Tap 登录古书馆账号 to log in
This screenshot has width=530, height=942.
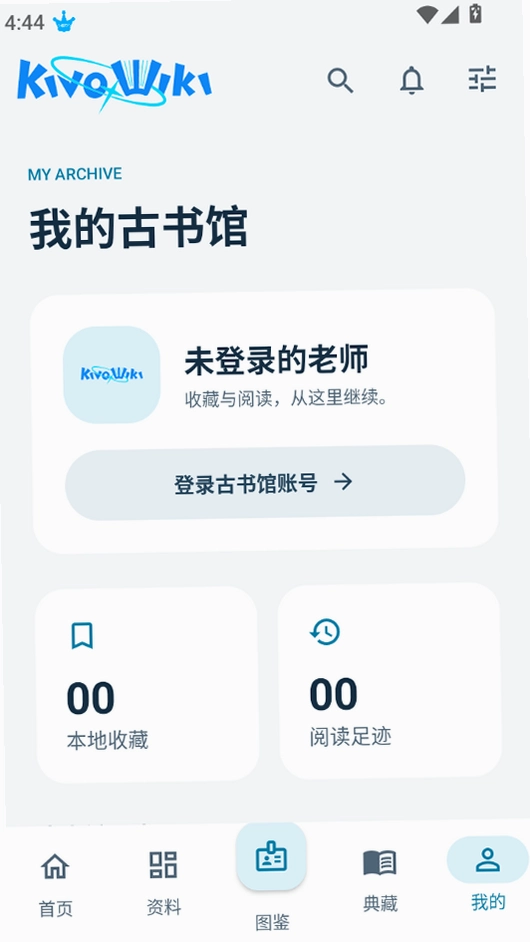coord(265,482)
